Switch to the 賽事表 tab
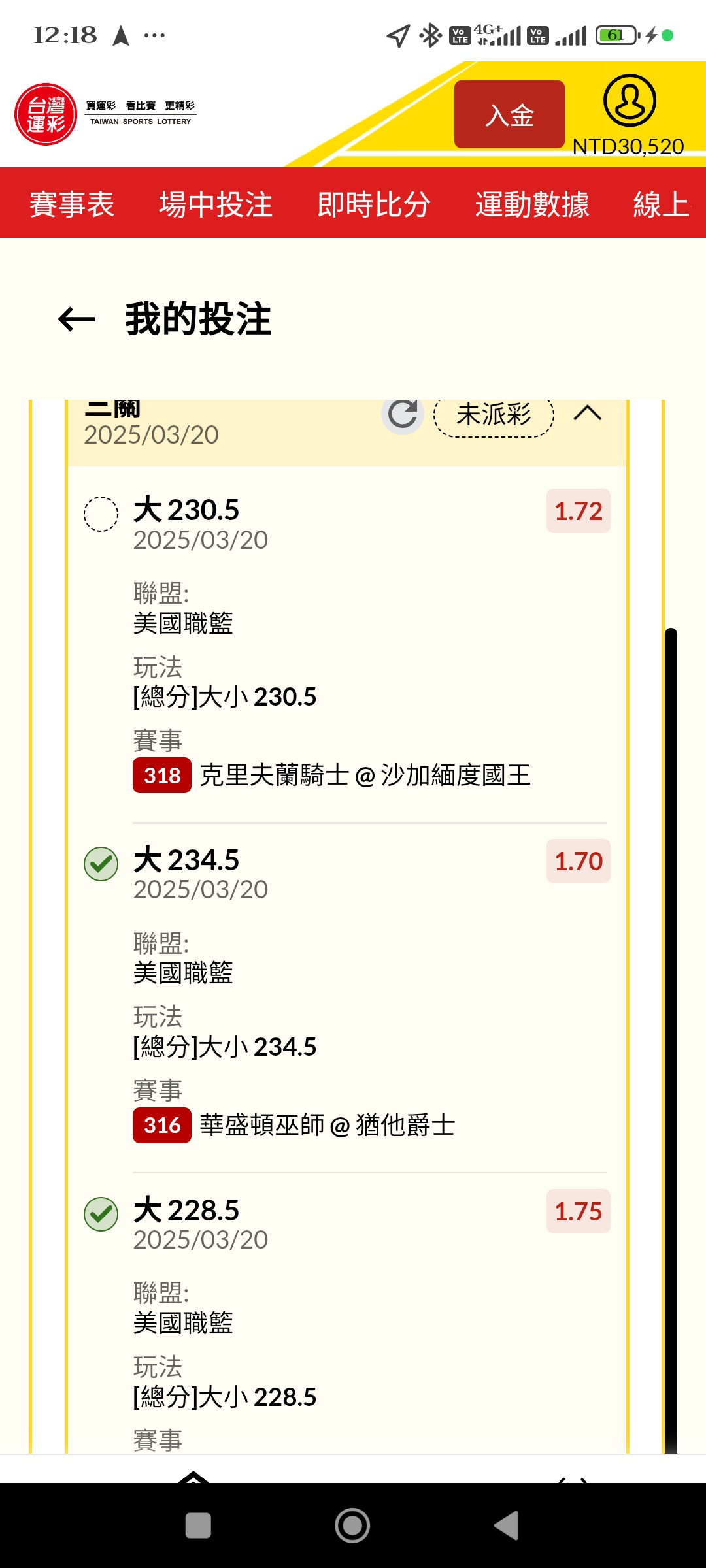 [72, 204]
